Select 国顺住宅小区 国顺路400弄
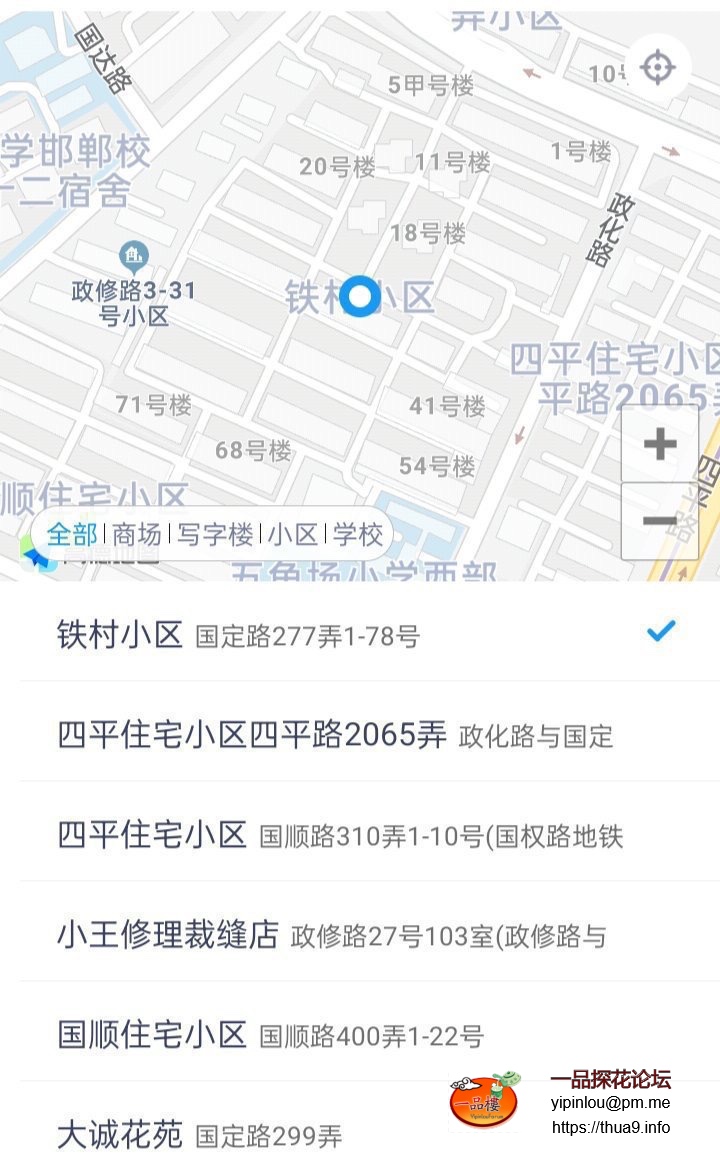 (360, 1035)
